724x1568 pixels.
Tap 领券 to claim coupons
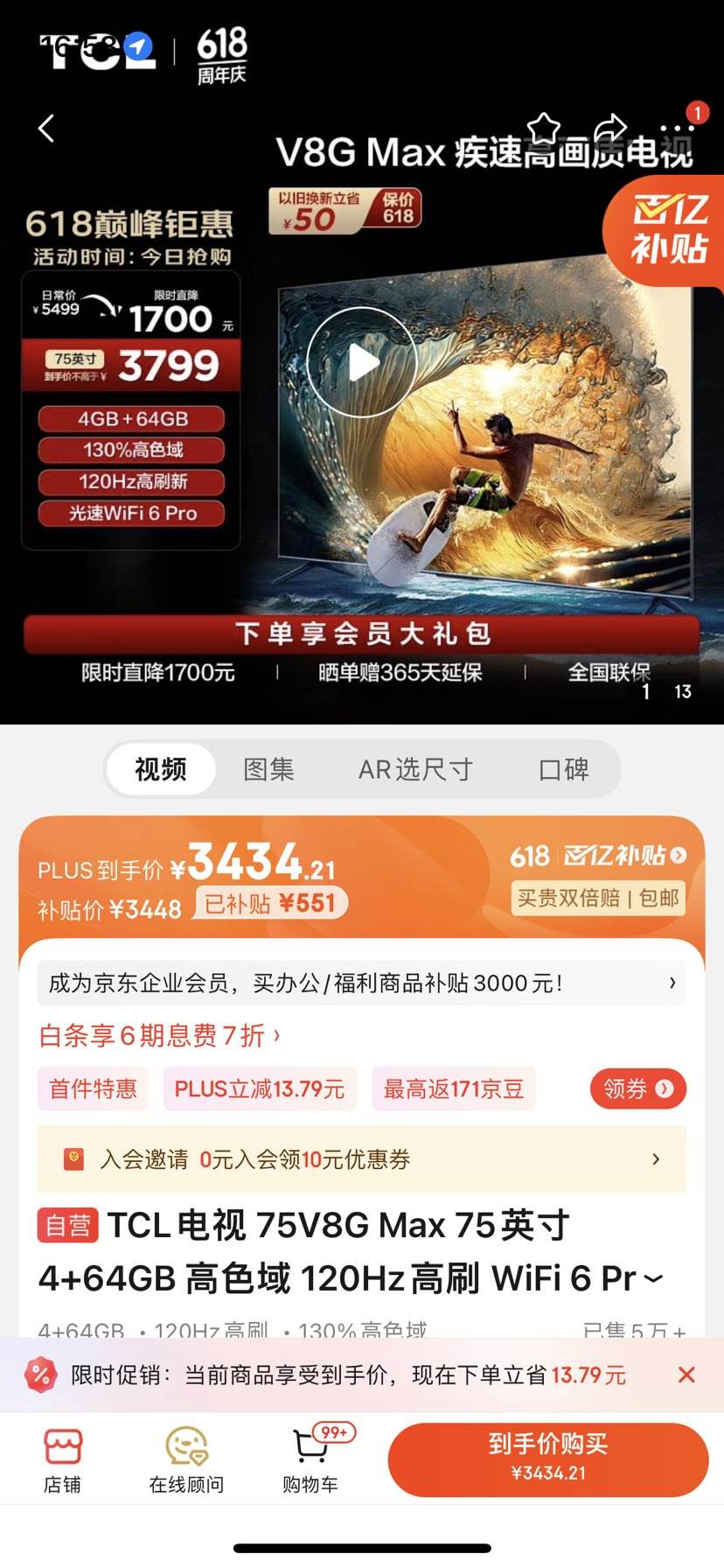click(637, 1088)
